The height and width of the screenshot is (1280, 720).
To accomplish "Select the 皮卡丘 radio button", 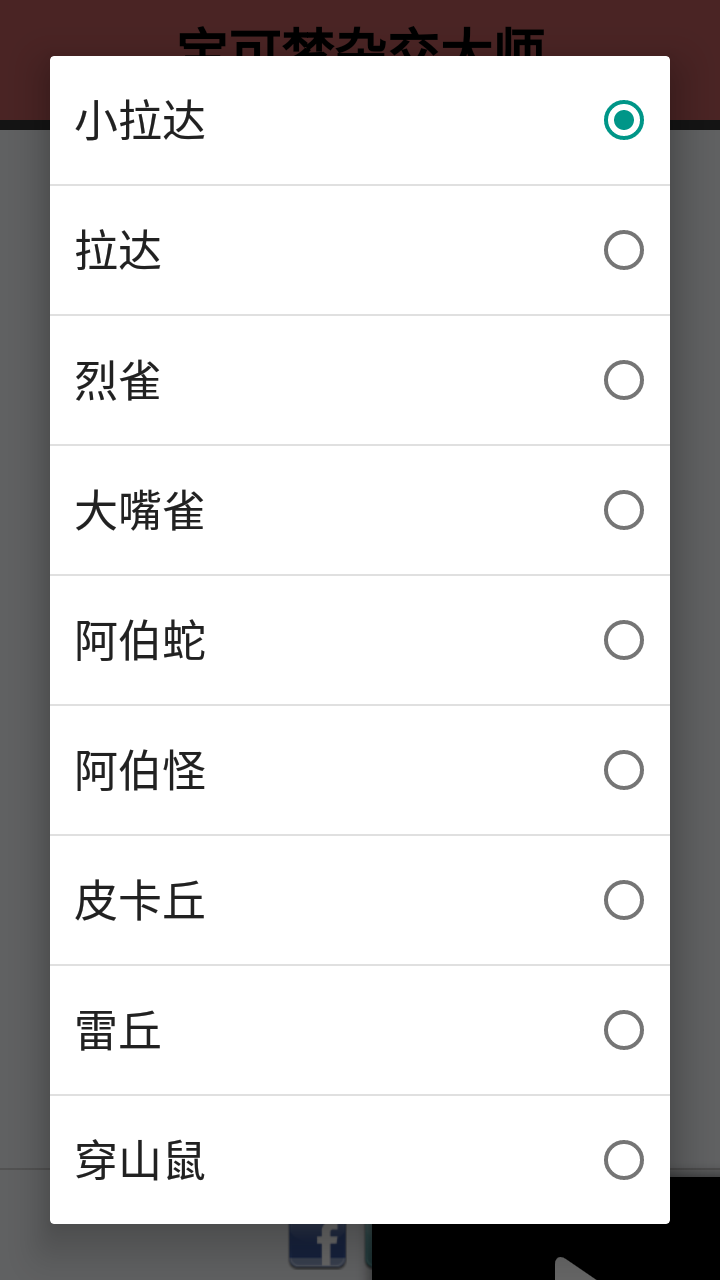I will click(x=624, y=900).
